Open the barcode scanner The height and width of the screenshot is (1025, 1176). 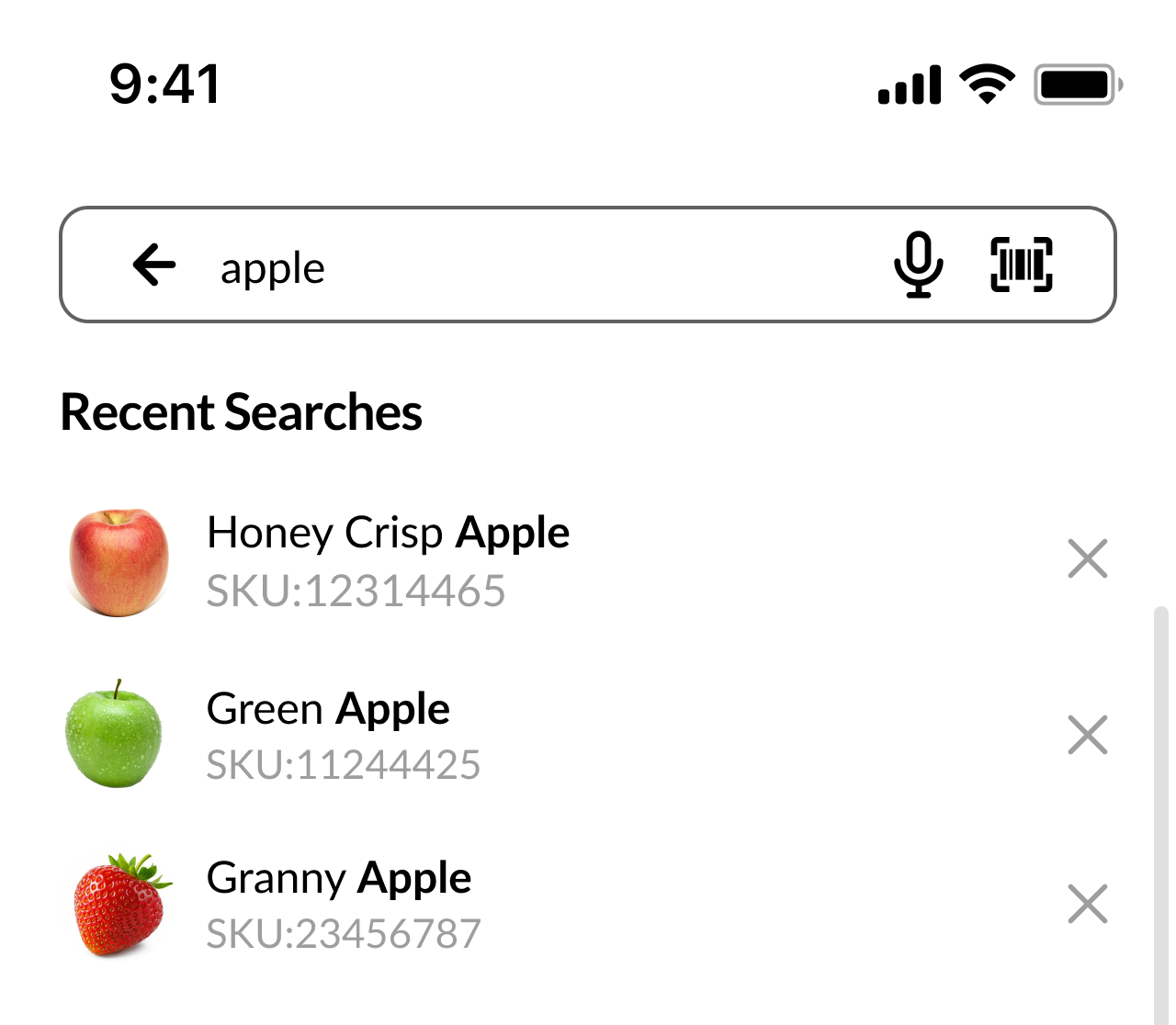(x=1022, y=265)
